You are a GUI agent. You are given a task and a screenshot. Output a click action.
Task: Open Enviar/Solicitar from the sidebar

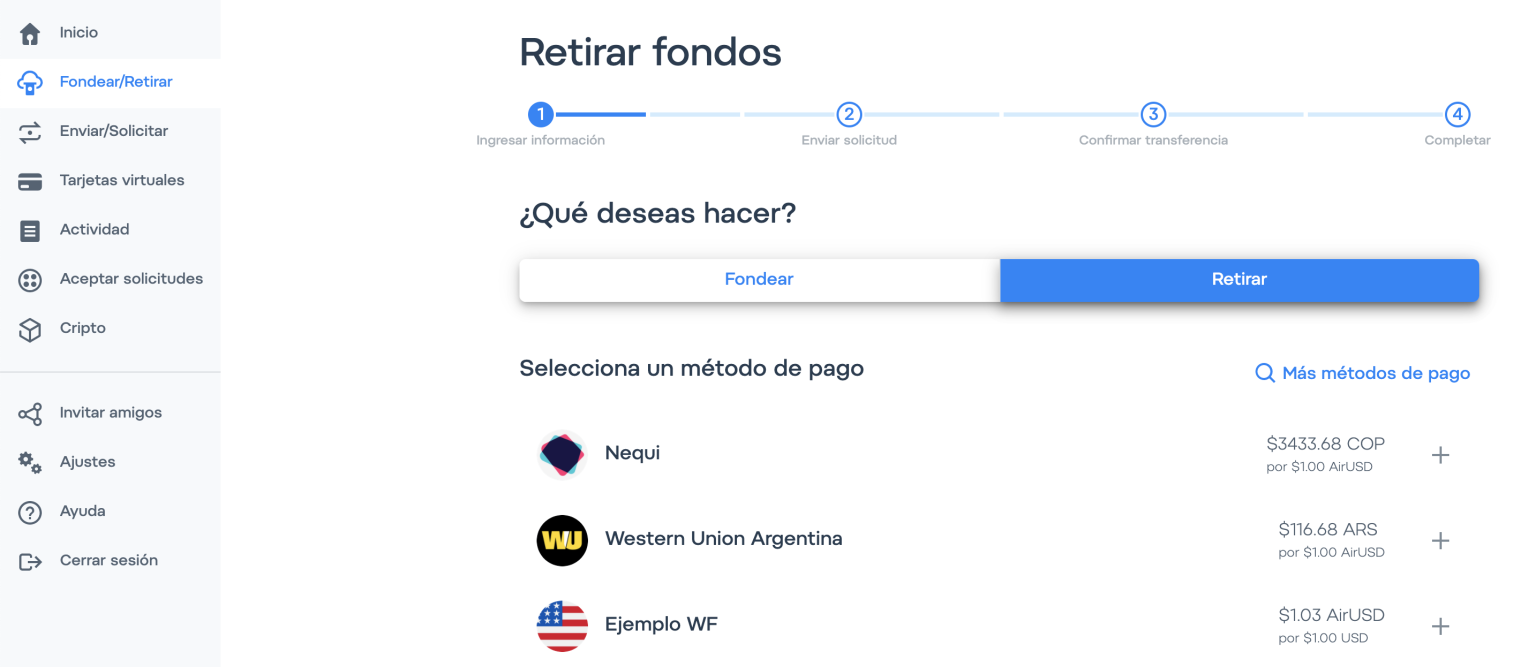(113, 131)
